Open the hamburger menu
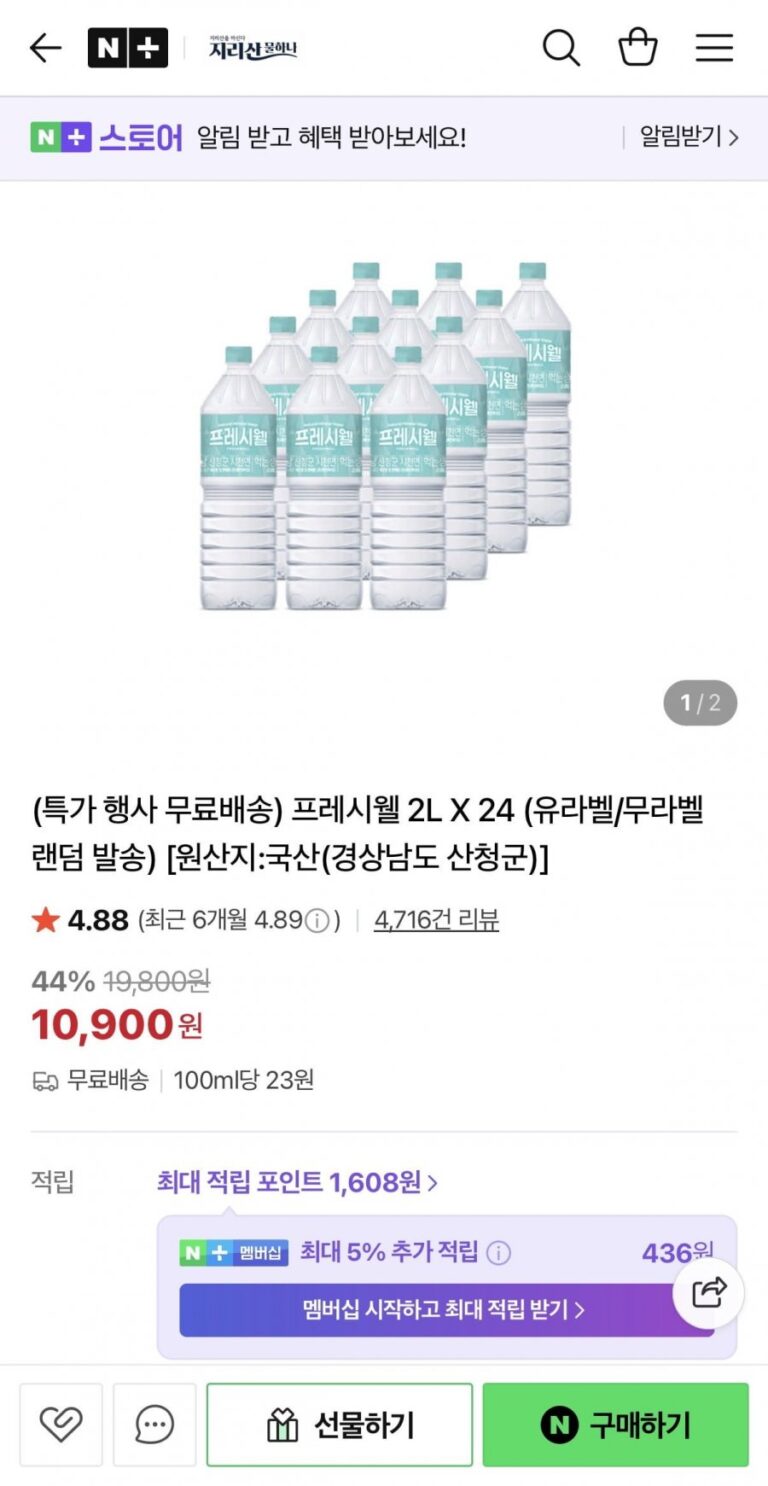Screen dimensions: 768x1486 pyautogui.click(x=714, y=48)
